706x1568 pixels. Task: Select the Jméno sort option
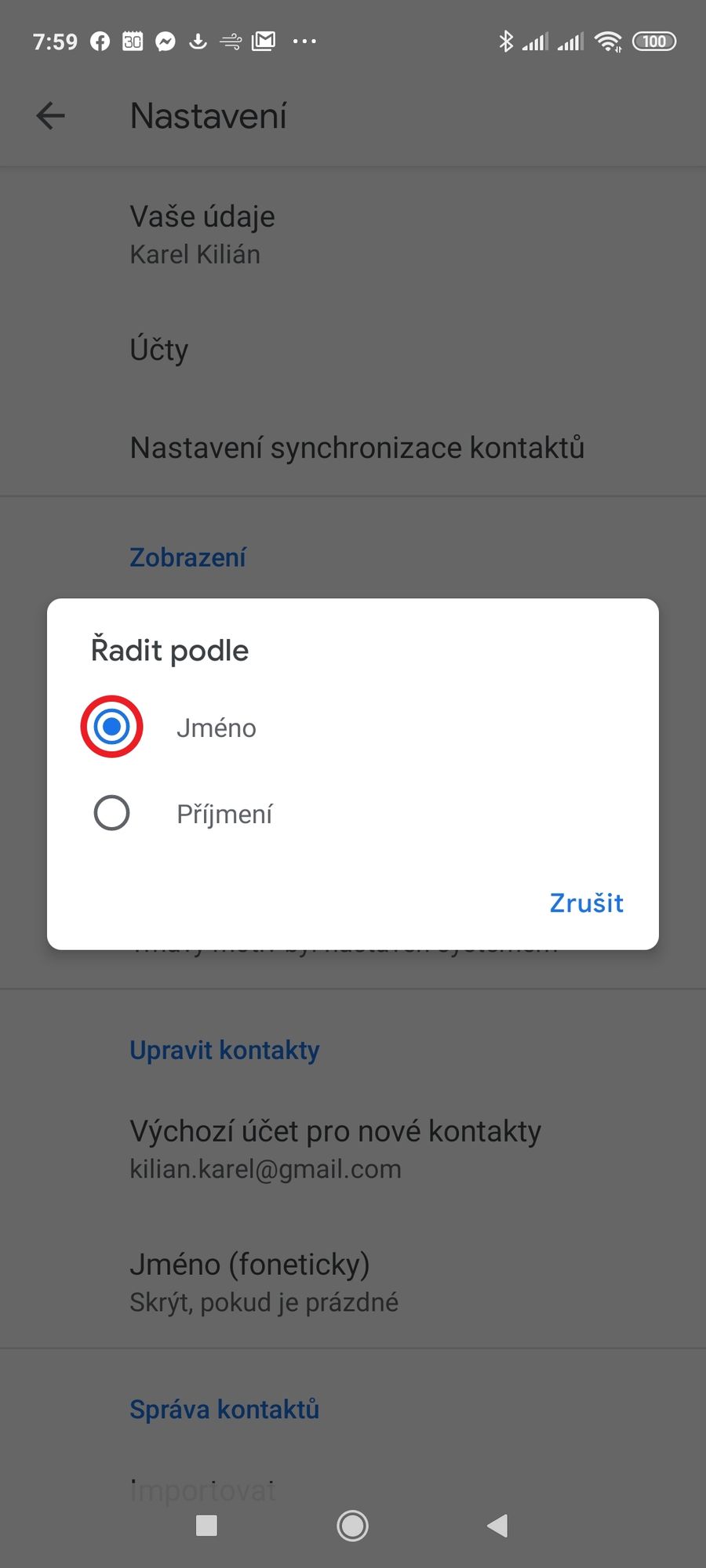[112, 727]
